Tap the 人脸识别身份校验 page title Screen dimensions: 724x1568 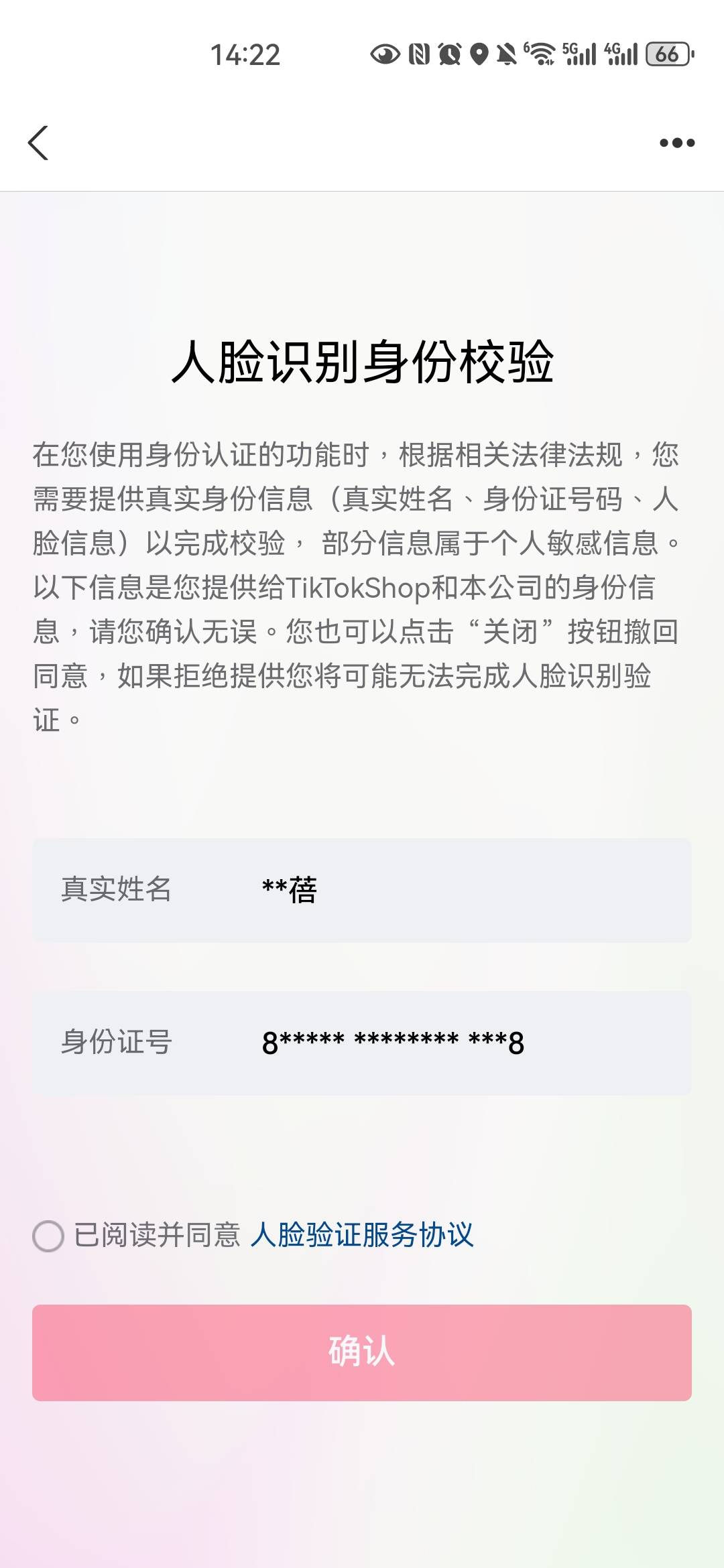pyautogui.click(x=362, y=361)
